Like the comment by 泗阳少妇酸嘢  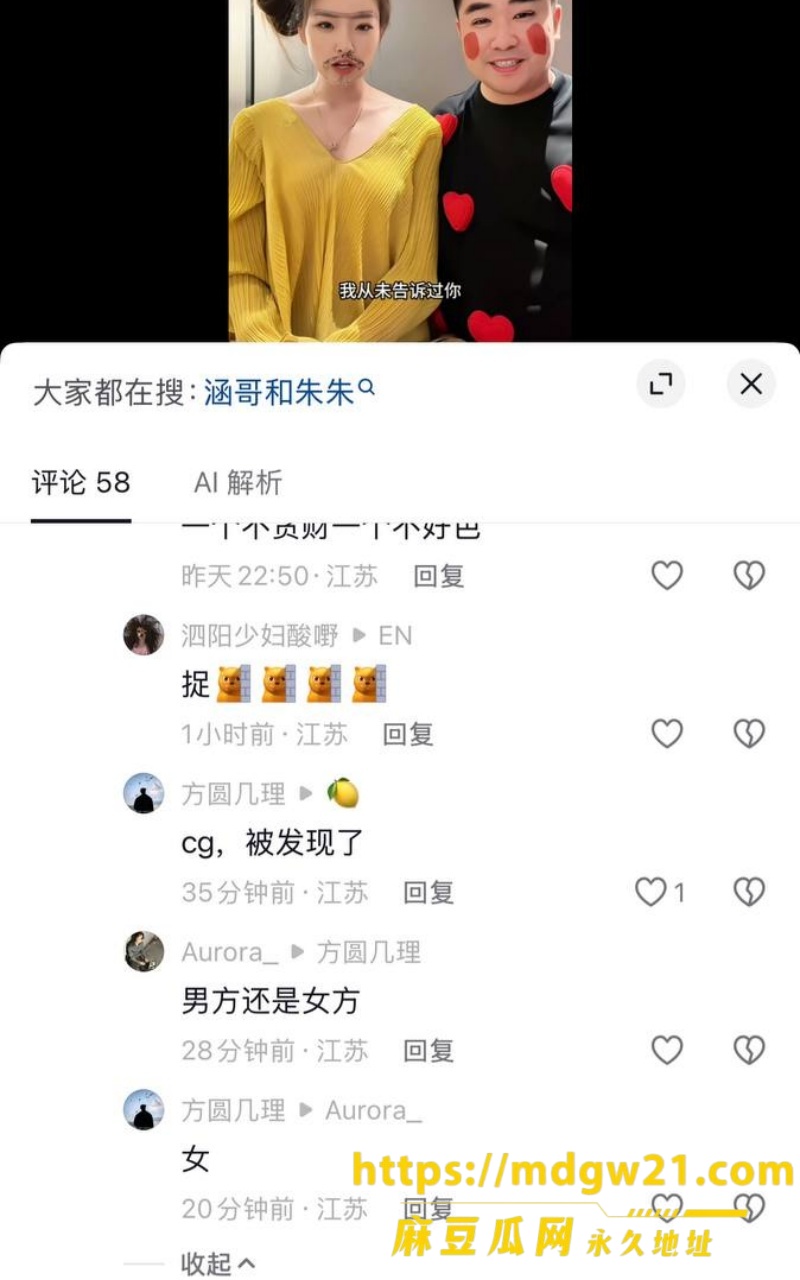coord(667,734)
